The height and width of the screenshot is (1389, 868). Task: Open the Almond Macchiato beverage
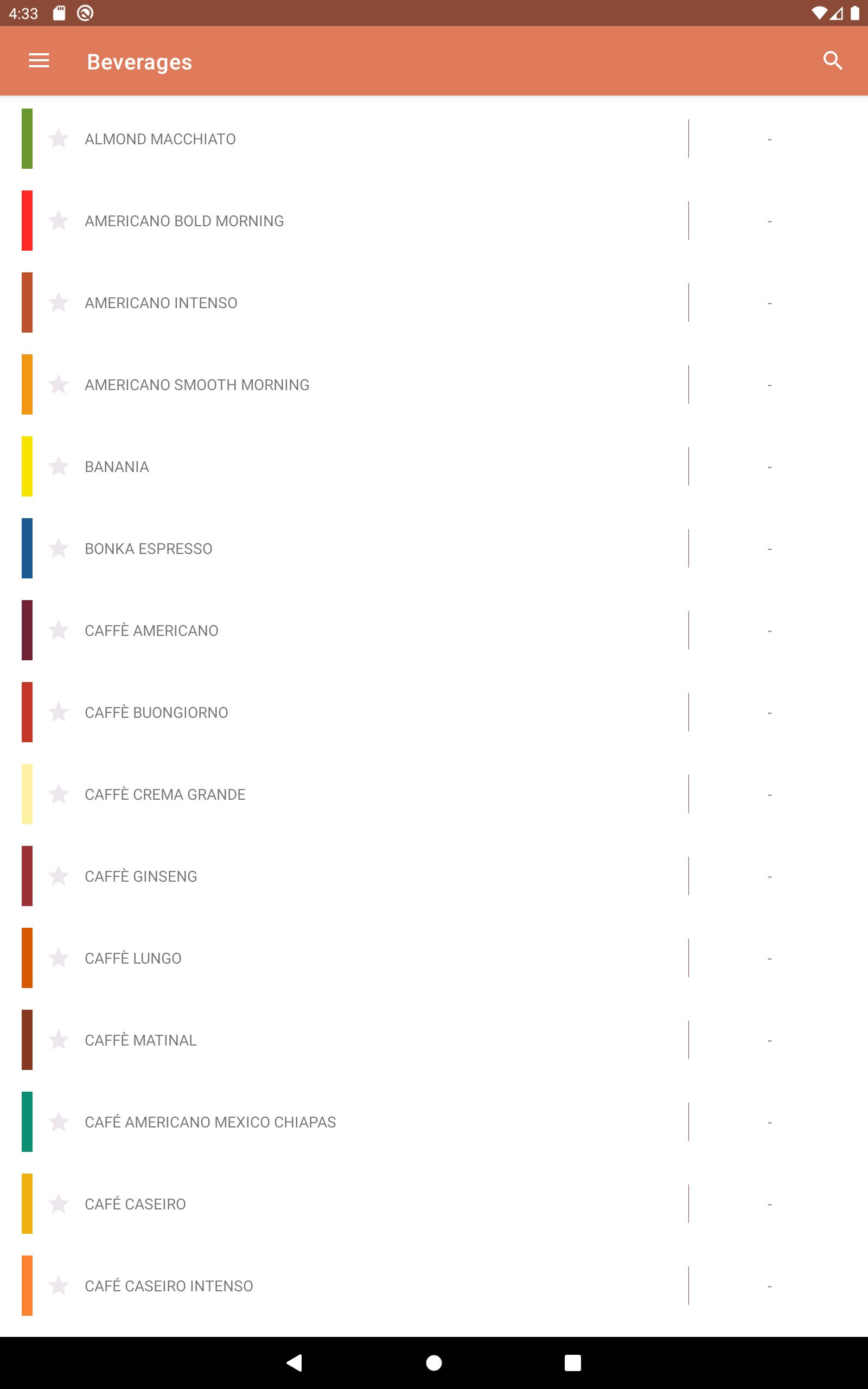[434, 139]
